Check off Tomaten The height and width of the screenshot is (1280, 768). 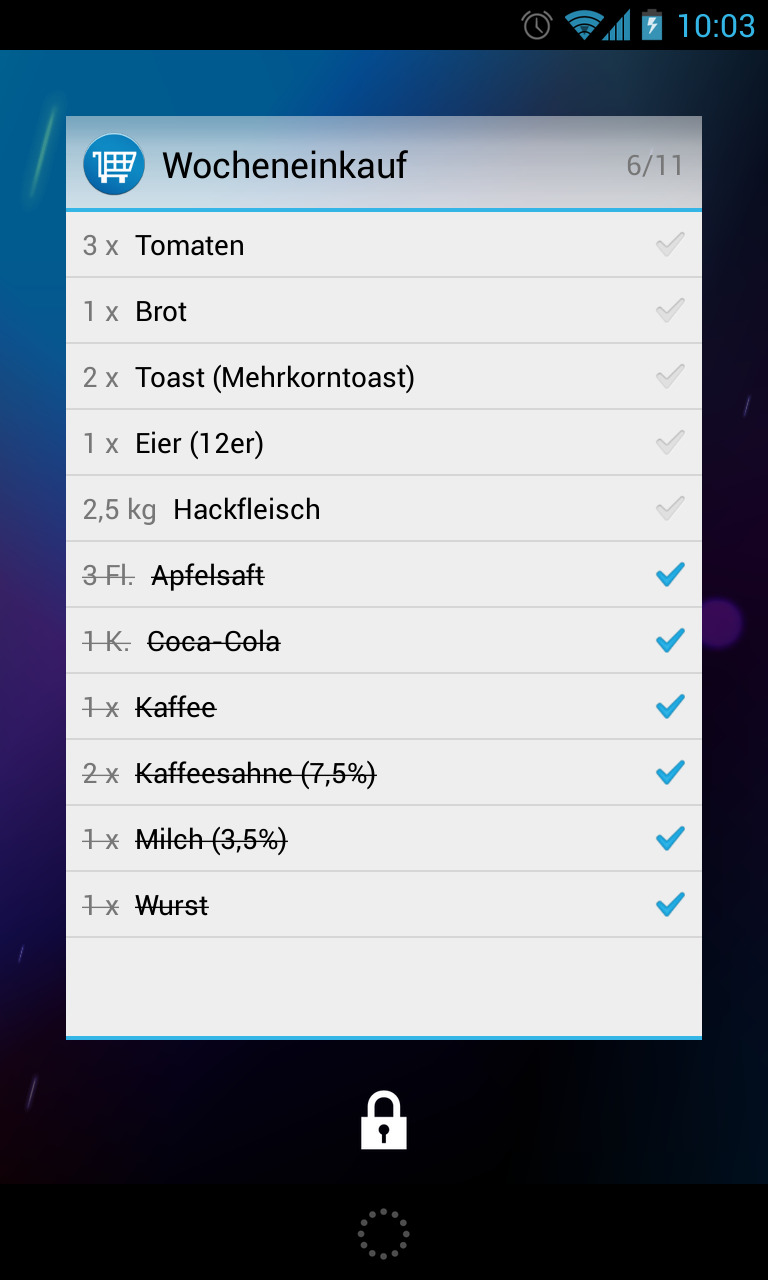click(670, 244)
